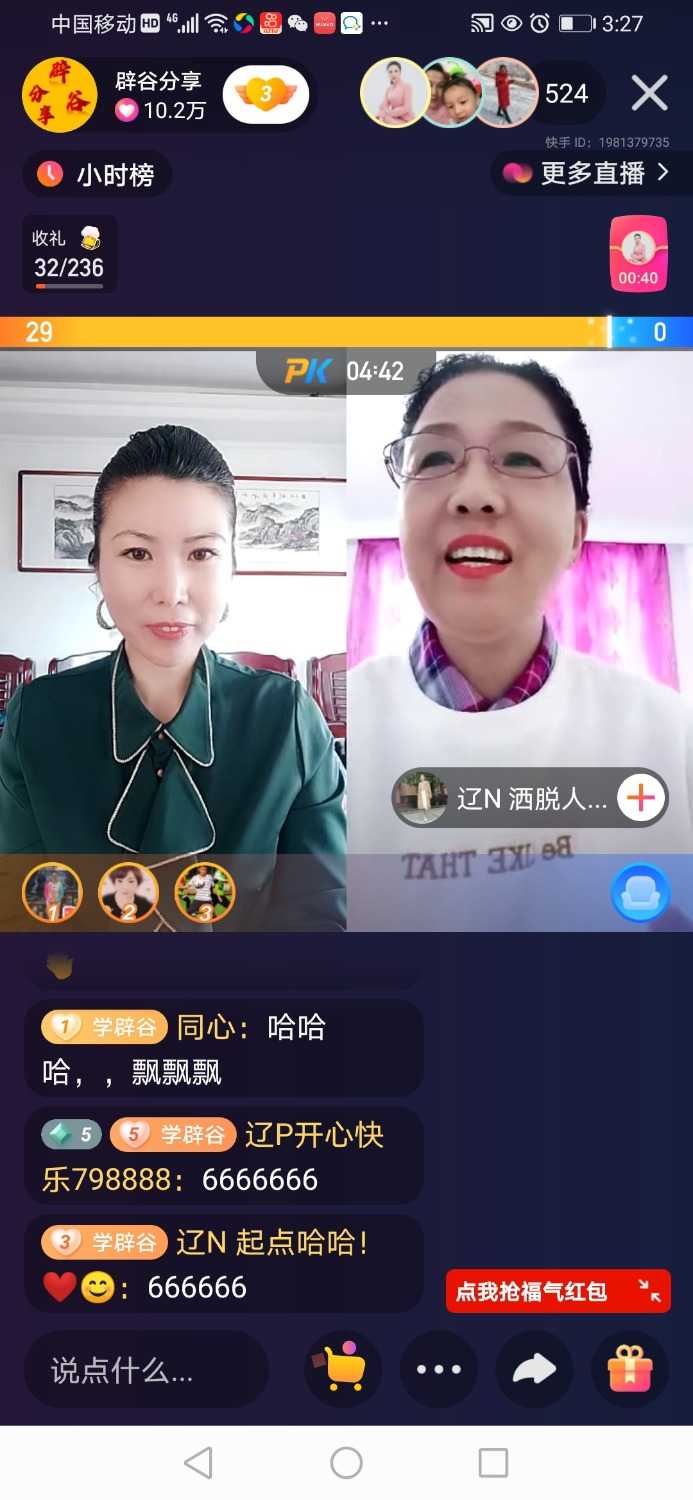Tap the heart badge with number 3
This screenshot has height=1500, width=693.
point(265,95)
